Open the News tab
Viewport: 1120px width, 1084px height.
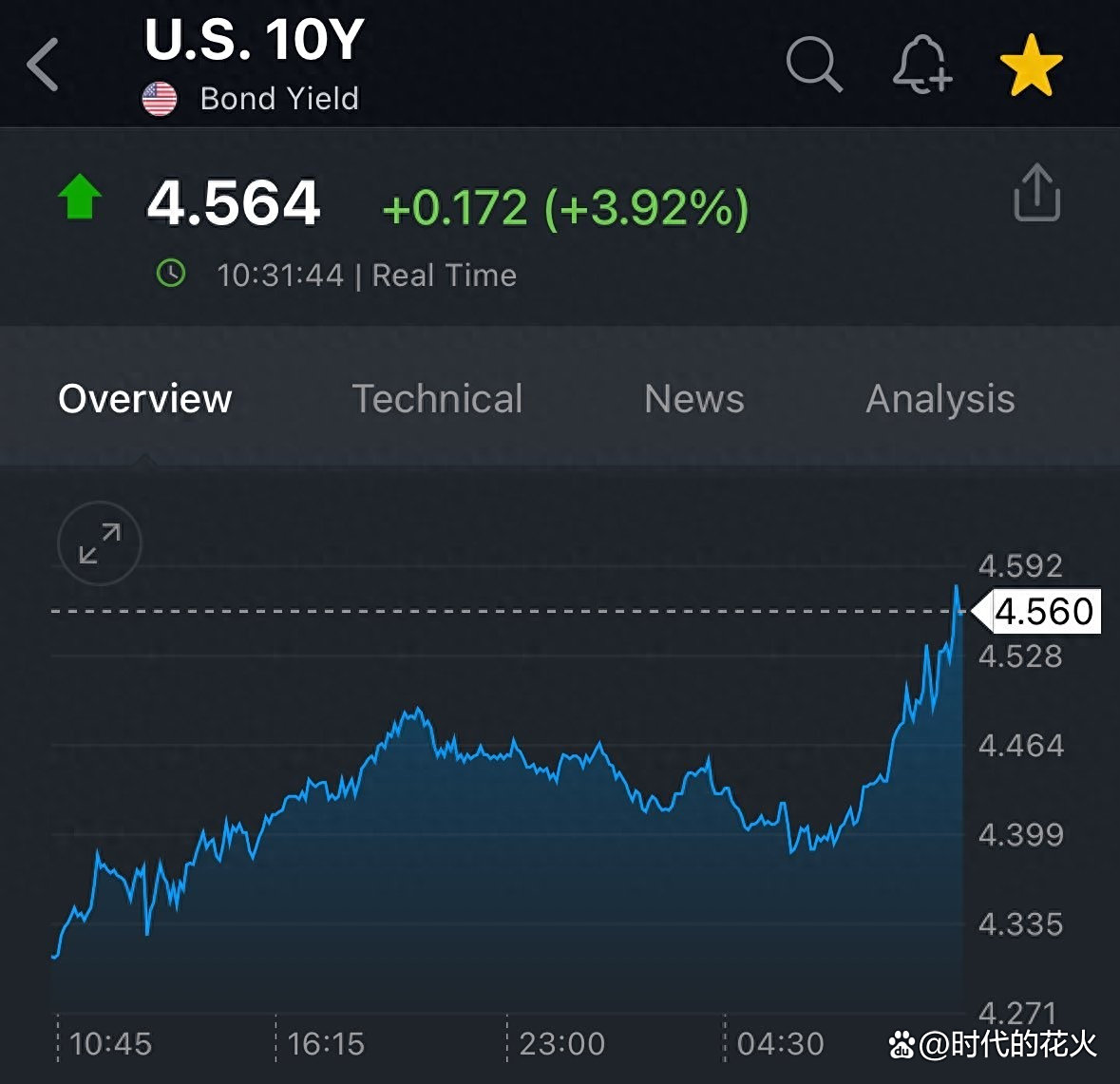[x=693, y=399]
